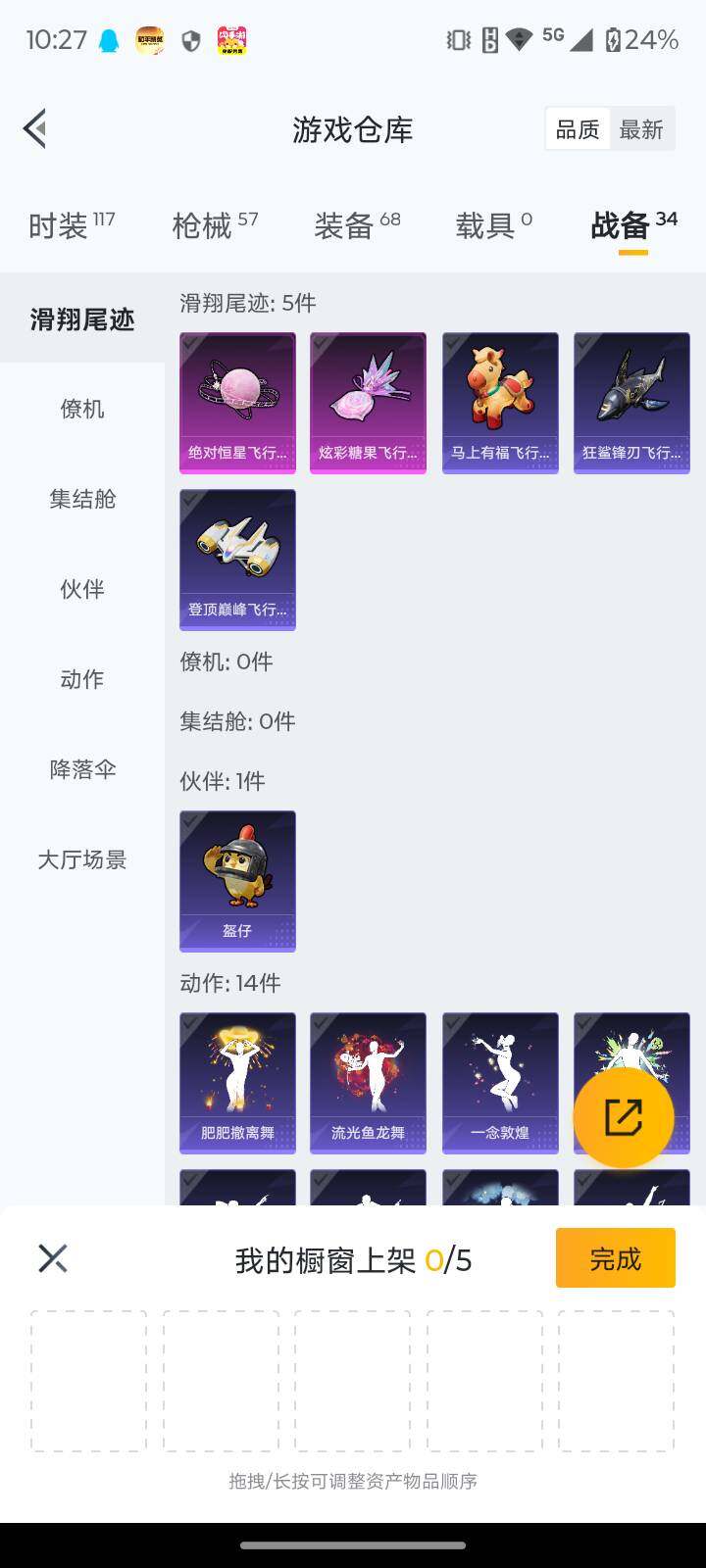Switch sorting to 品质 quality mode
This screenshot has width=706, height=1568.
578,128
